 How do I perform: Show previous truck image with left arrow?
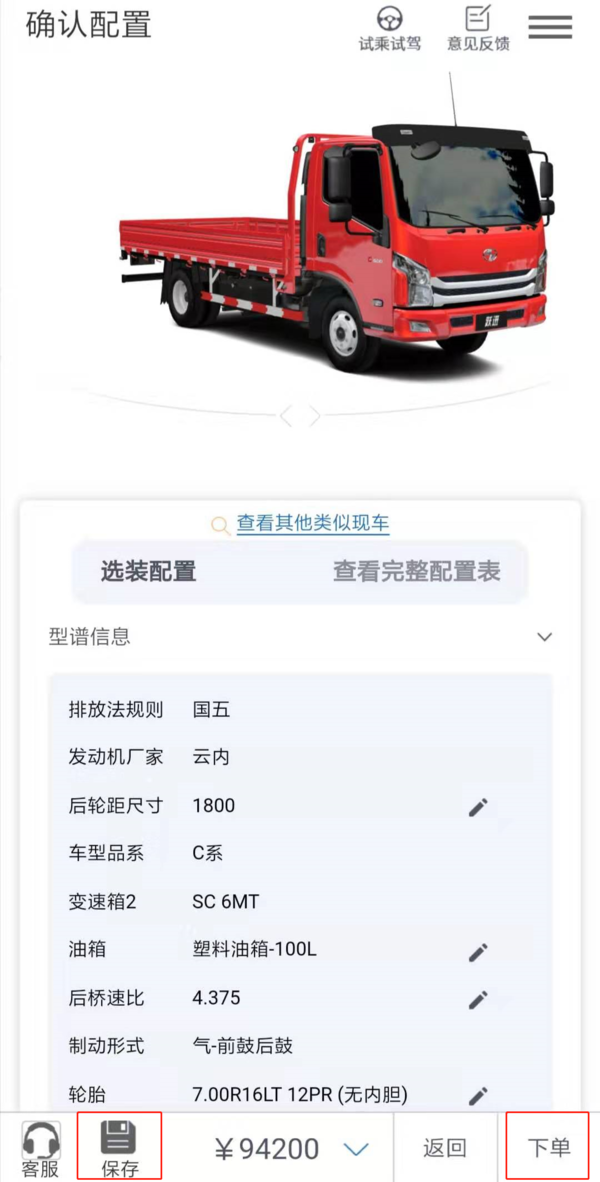coord(286,416)
